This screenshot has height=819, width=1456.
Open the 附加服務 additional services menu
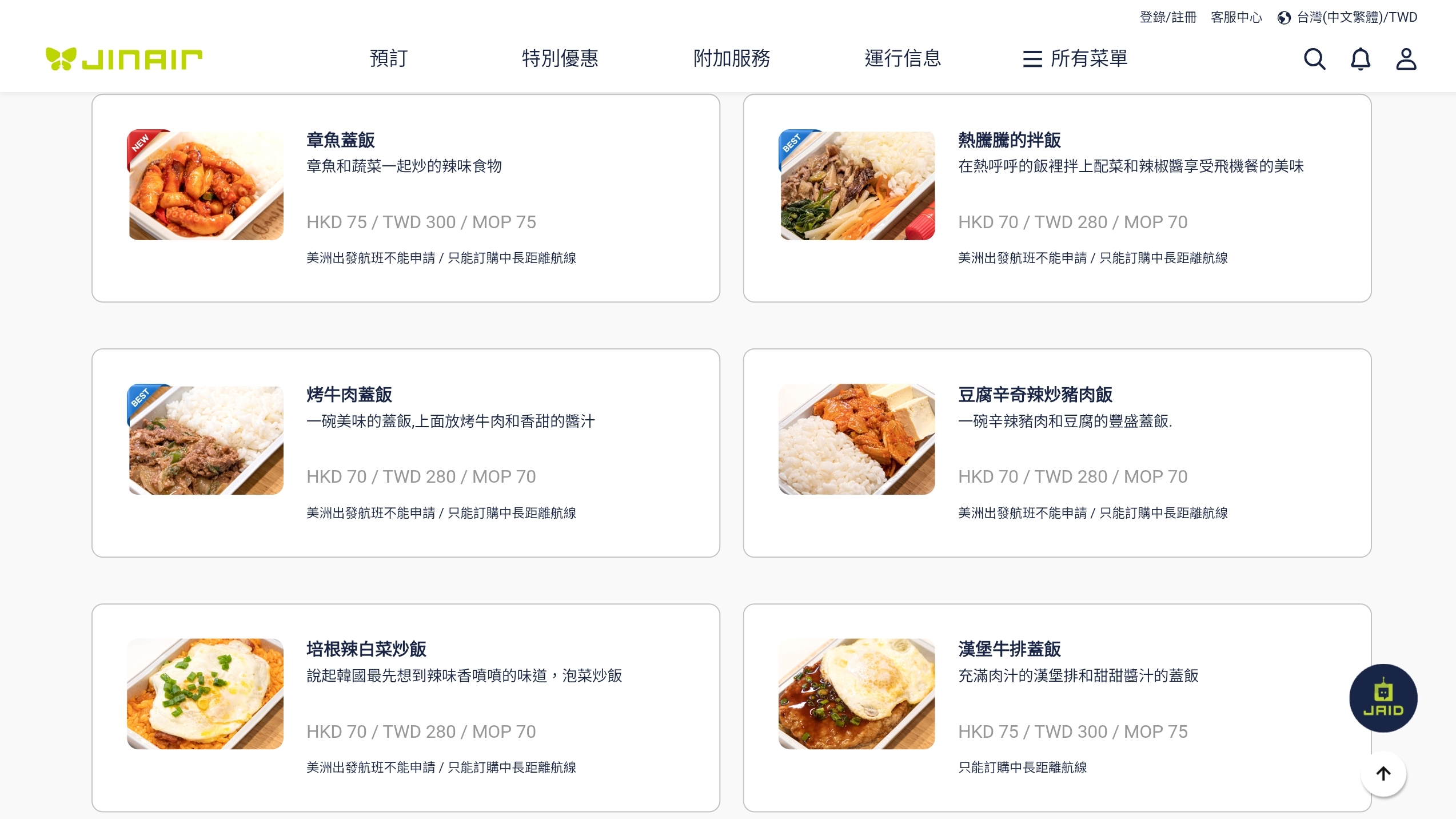point(731,58)
